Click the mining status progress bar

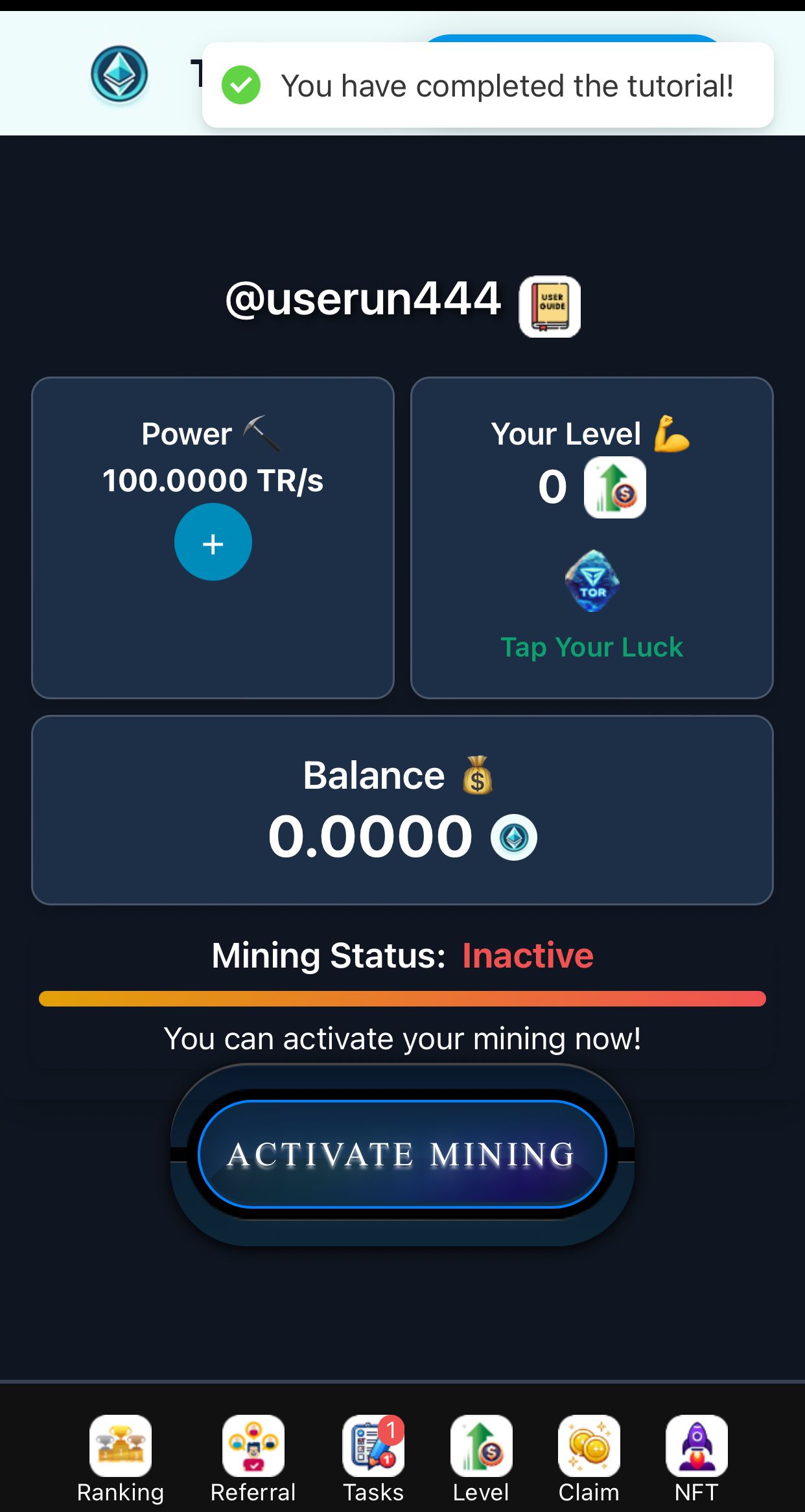(402, 999)
